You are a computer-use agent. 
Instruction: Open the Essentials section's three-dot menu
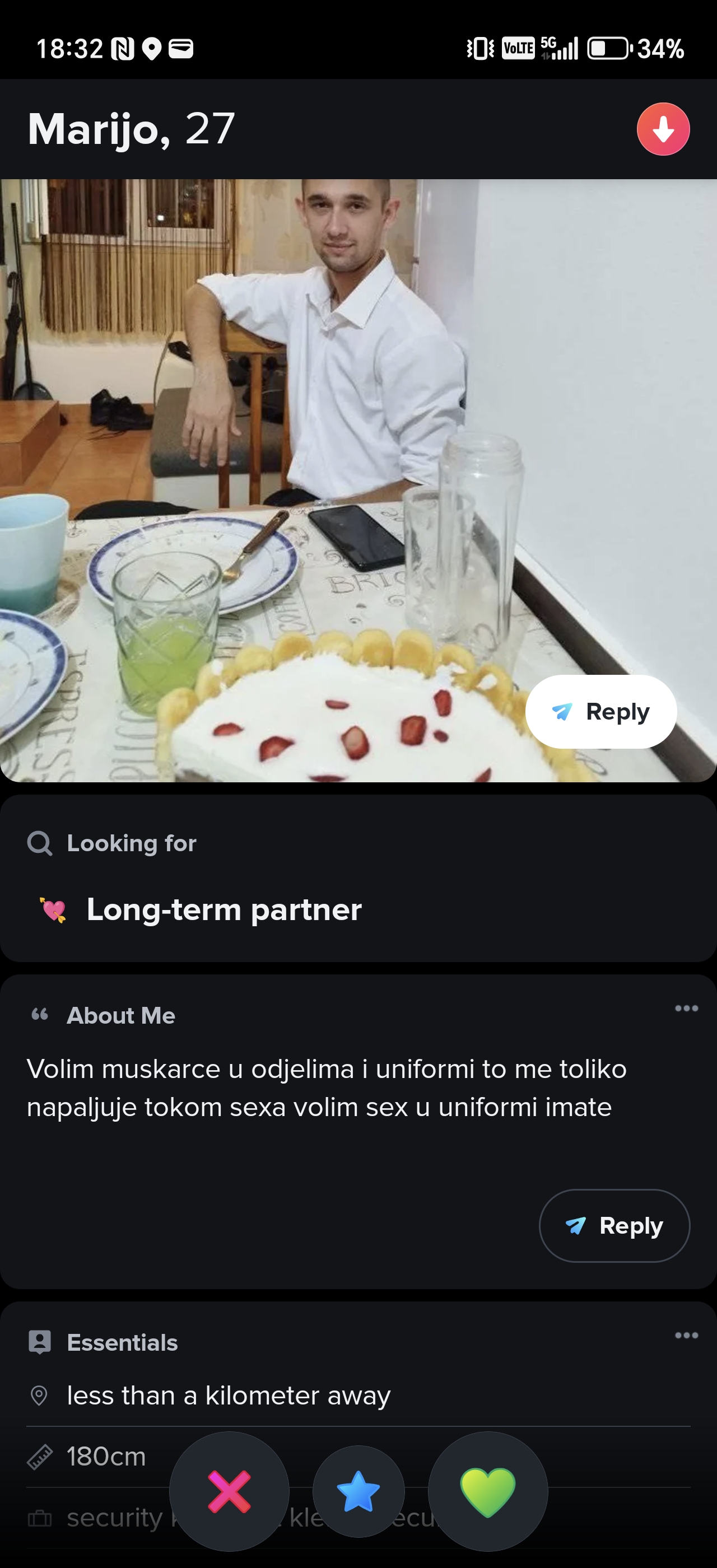point(686,1336)
